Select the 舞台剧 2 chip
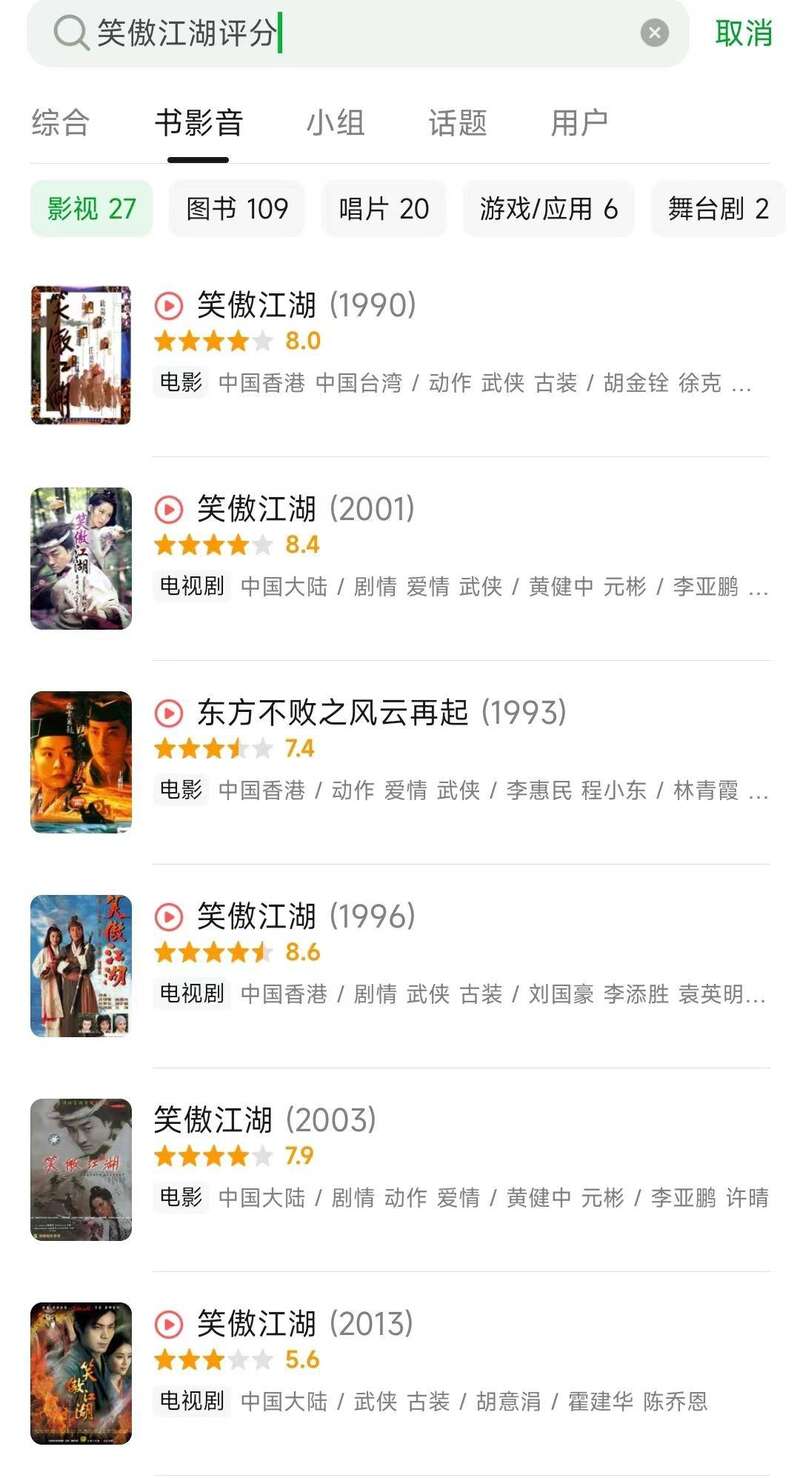The image size is (800, 1478). click(x=717, y=209)
